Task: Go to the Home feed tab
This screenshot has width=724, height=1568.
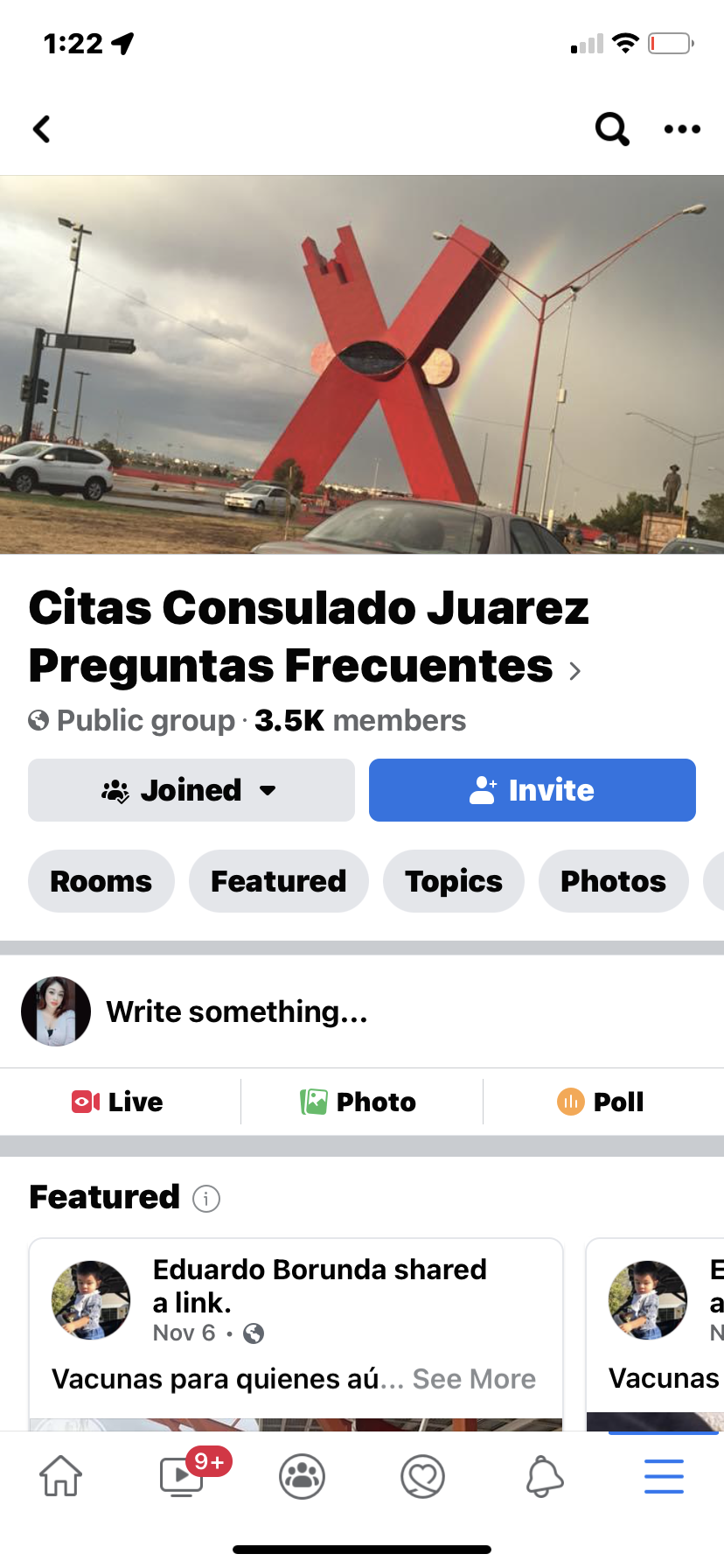Action: pos(60,1476)
